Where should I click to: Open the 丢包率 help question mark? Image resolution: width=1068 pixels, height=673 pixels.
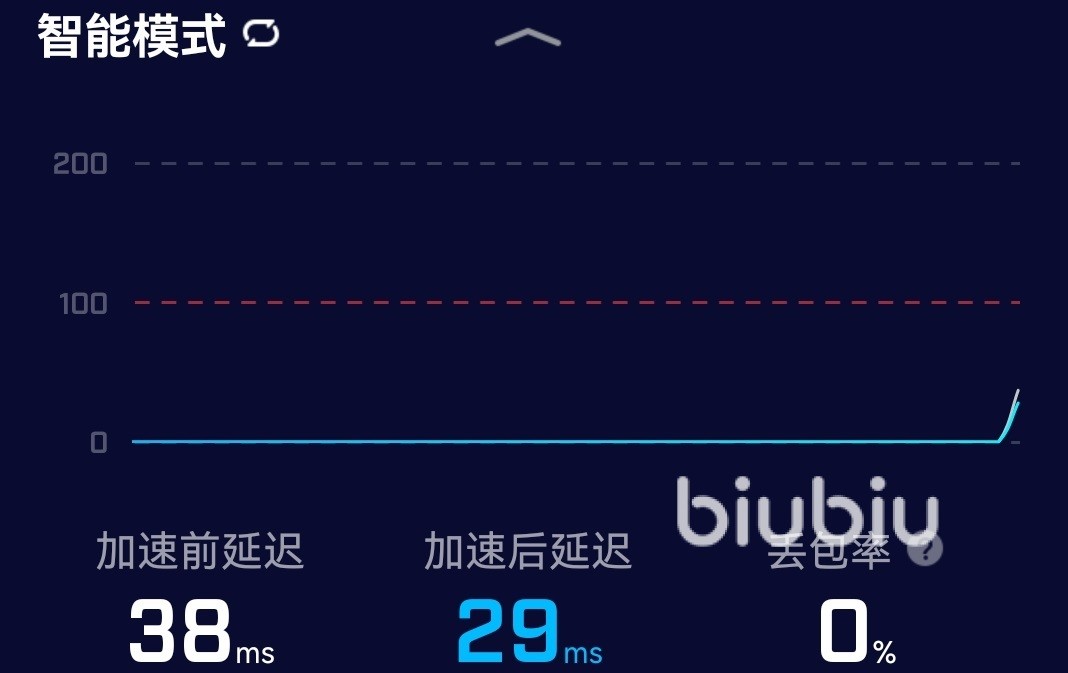[925, 548]
